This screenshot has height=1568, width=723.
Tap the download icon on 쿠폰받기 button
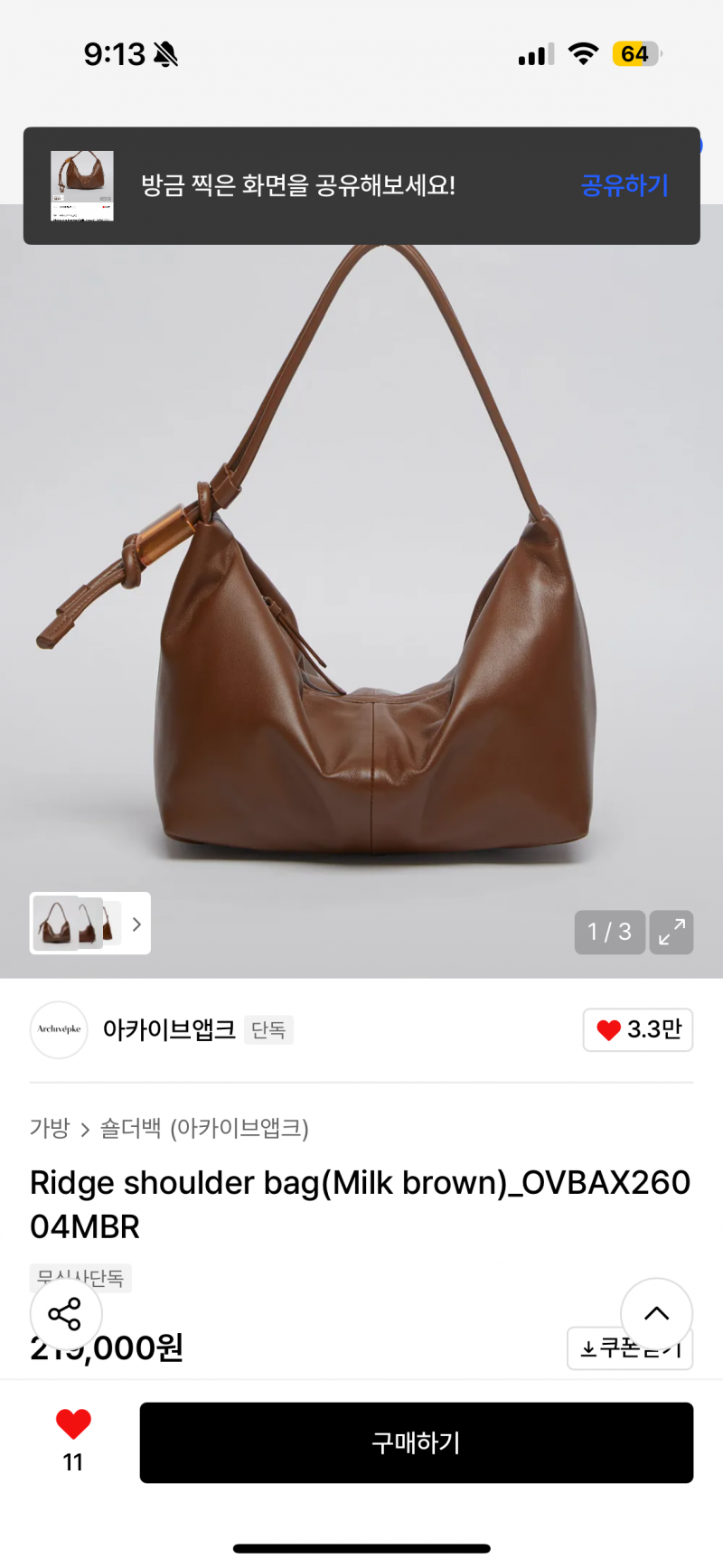coord(587,1347)
